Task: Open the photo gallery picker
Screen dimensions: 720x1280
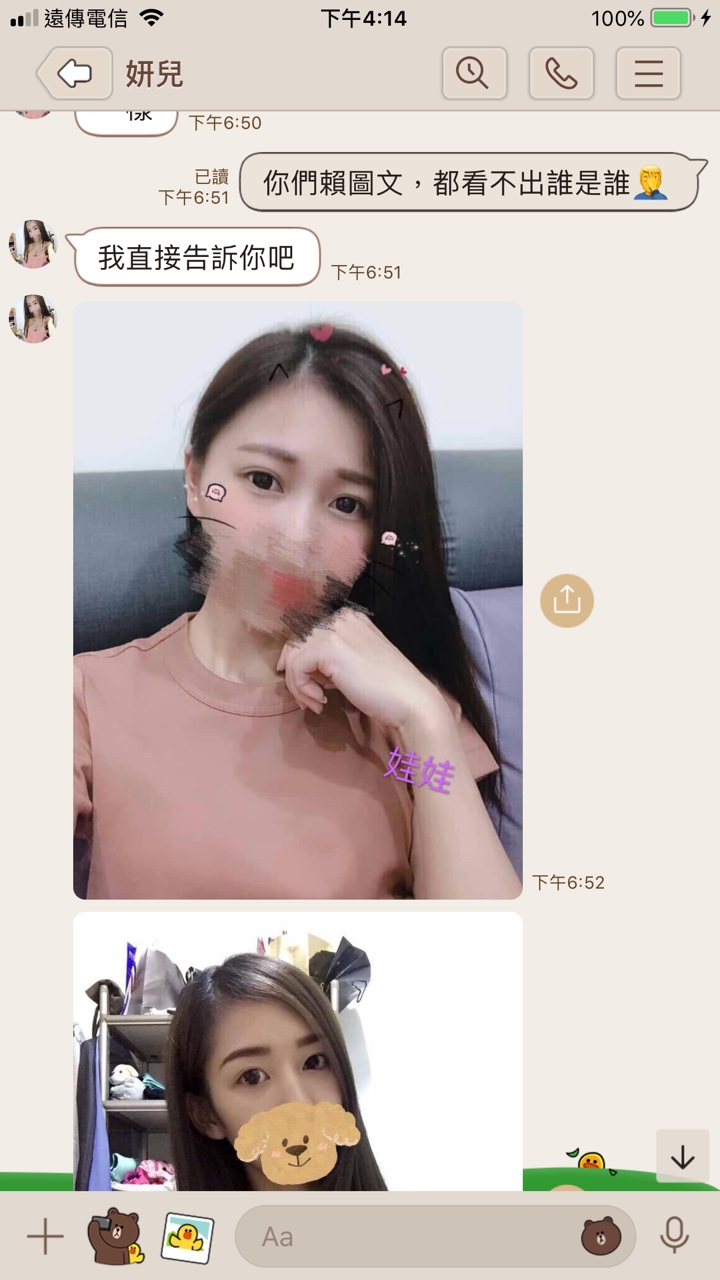Action: click(187, 1237)
